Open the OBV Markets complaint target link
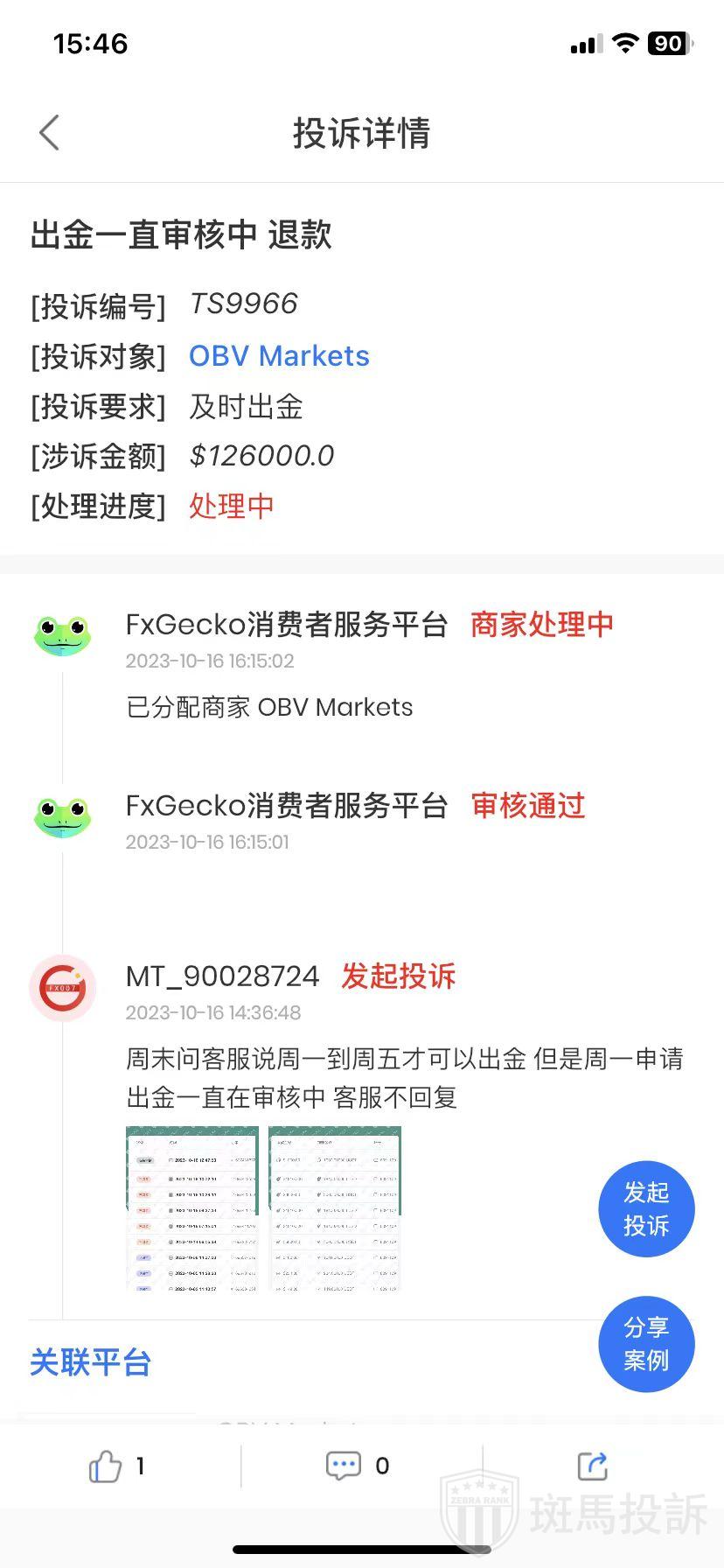The height and width of the screenshot is (1568, 724). pos(279,356)
